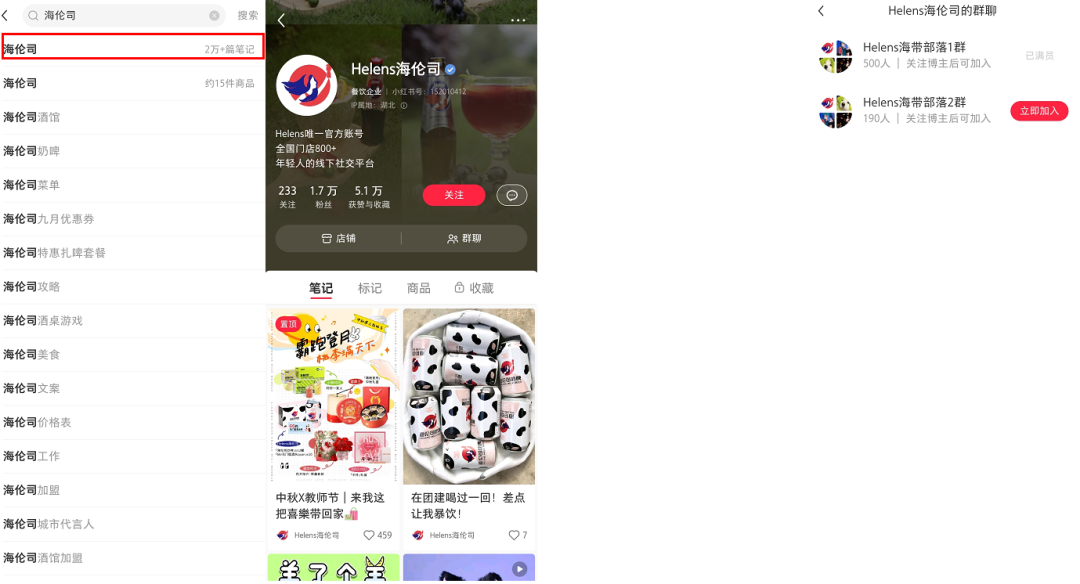This screenshot has width=1080, height=584.
Task: Go back from the Helens海伦司的群聊 page
Action: point(821,11)
